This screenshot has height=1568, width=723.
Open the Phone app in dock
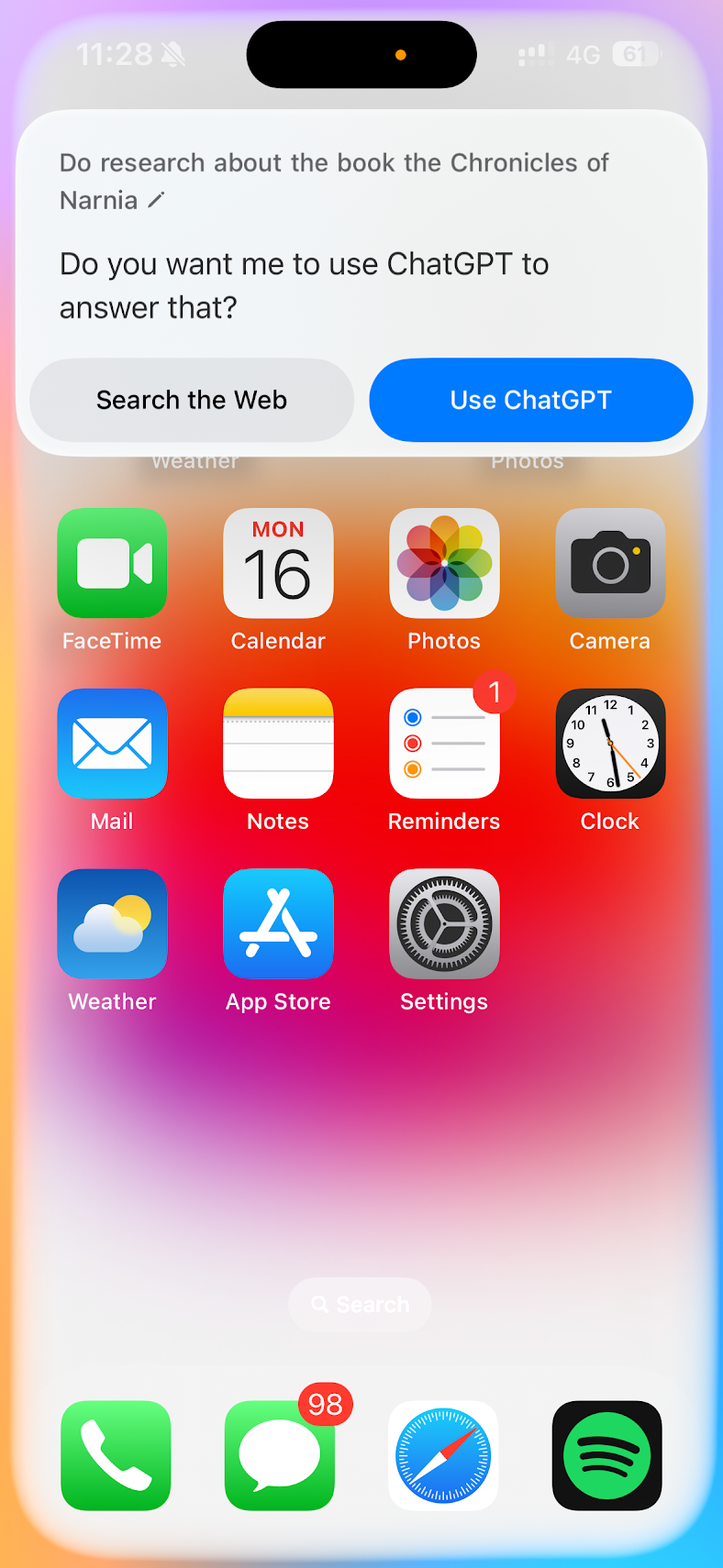(x=116, y=1455)
